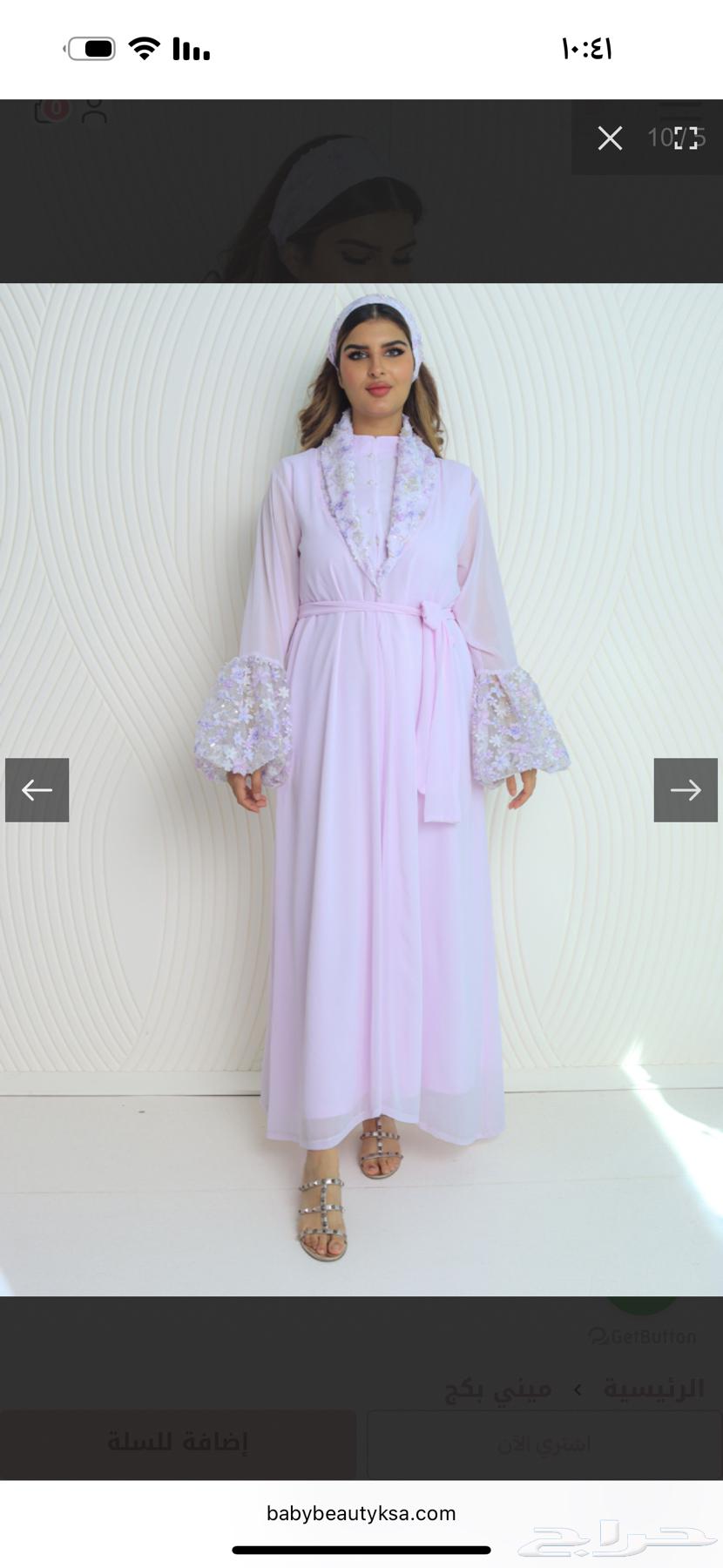Go to the next product image
The image size is (723, 1568).
pyautogui.click(x=686, y=790)
